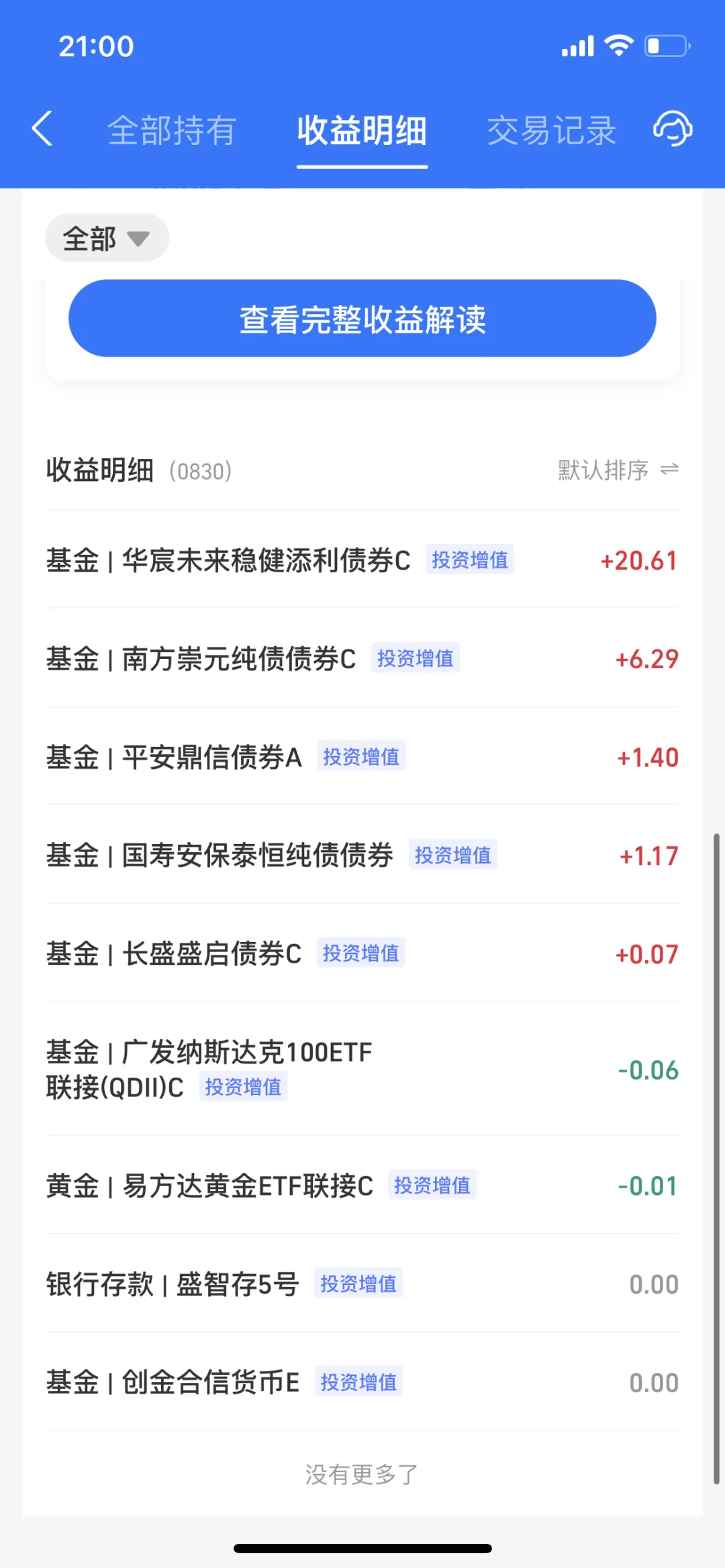Screen dimensions: 725x1568
Task: Select the 收益明细 tab
Action: [x=361, y=132]
